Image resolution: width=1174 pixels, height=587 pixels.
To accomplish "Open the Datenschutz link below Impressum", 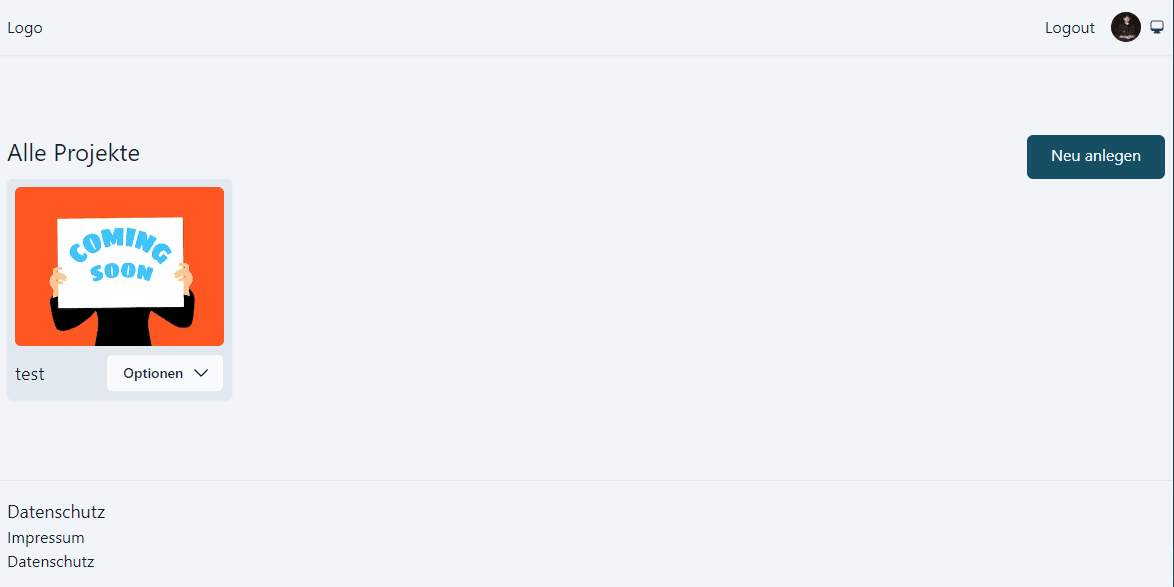I will [51, 562].
